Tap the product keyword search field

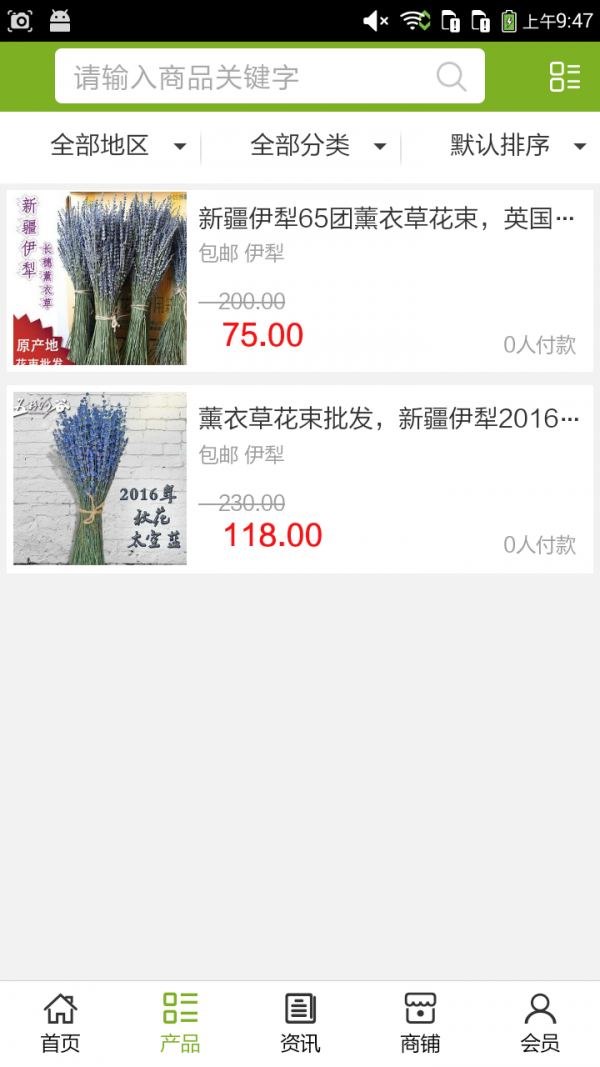[x=250, y=77]
